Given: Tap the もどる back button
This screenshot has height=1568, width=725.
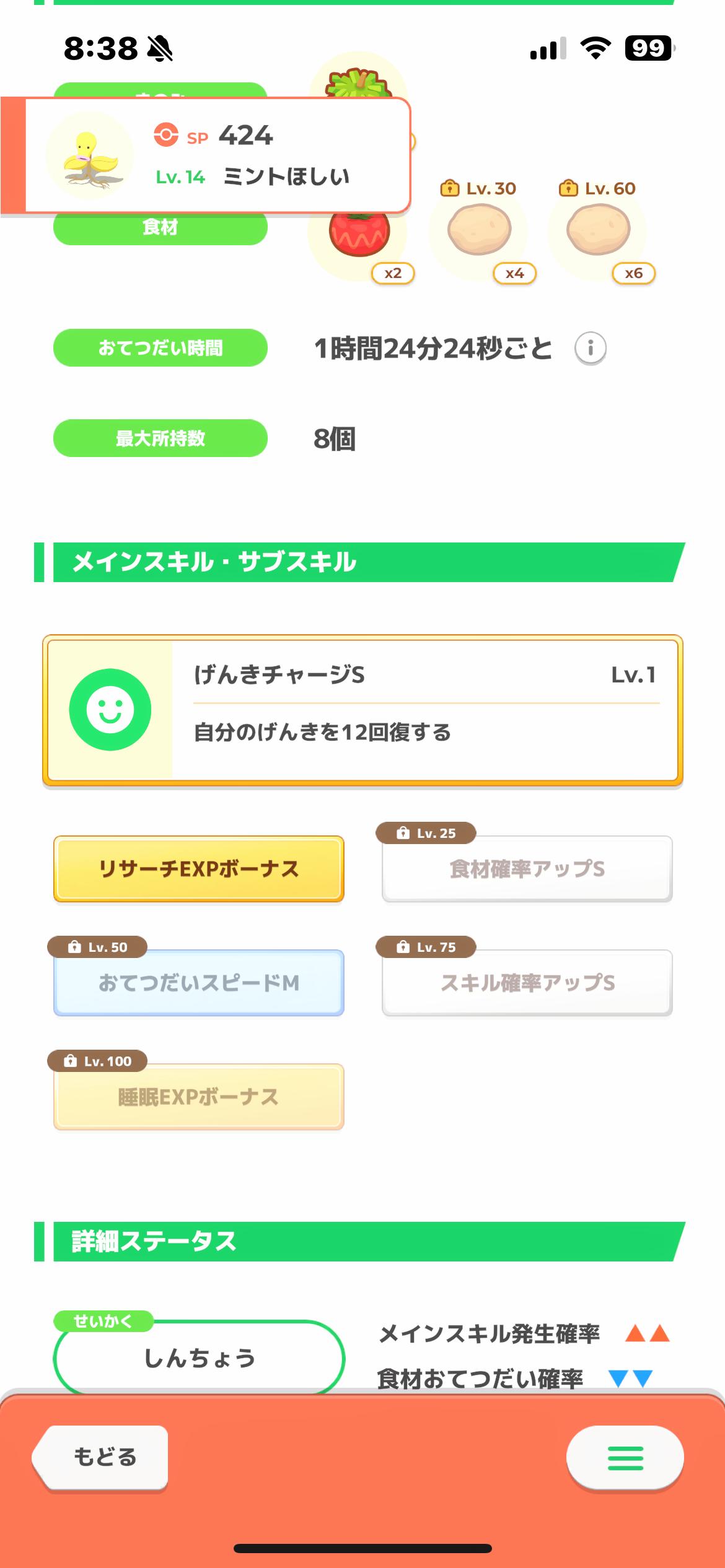Looking at the screenshot, I should tap(101, 1457).
